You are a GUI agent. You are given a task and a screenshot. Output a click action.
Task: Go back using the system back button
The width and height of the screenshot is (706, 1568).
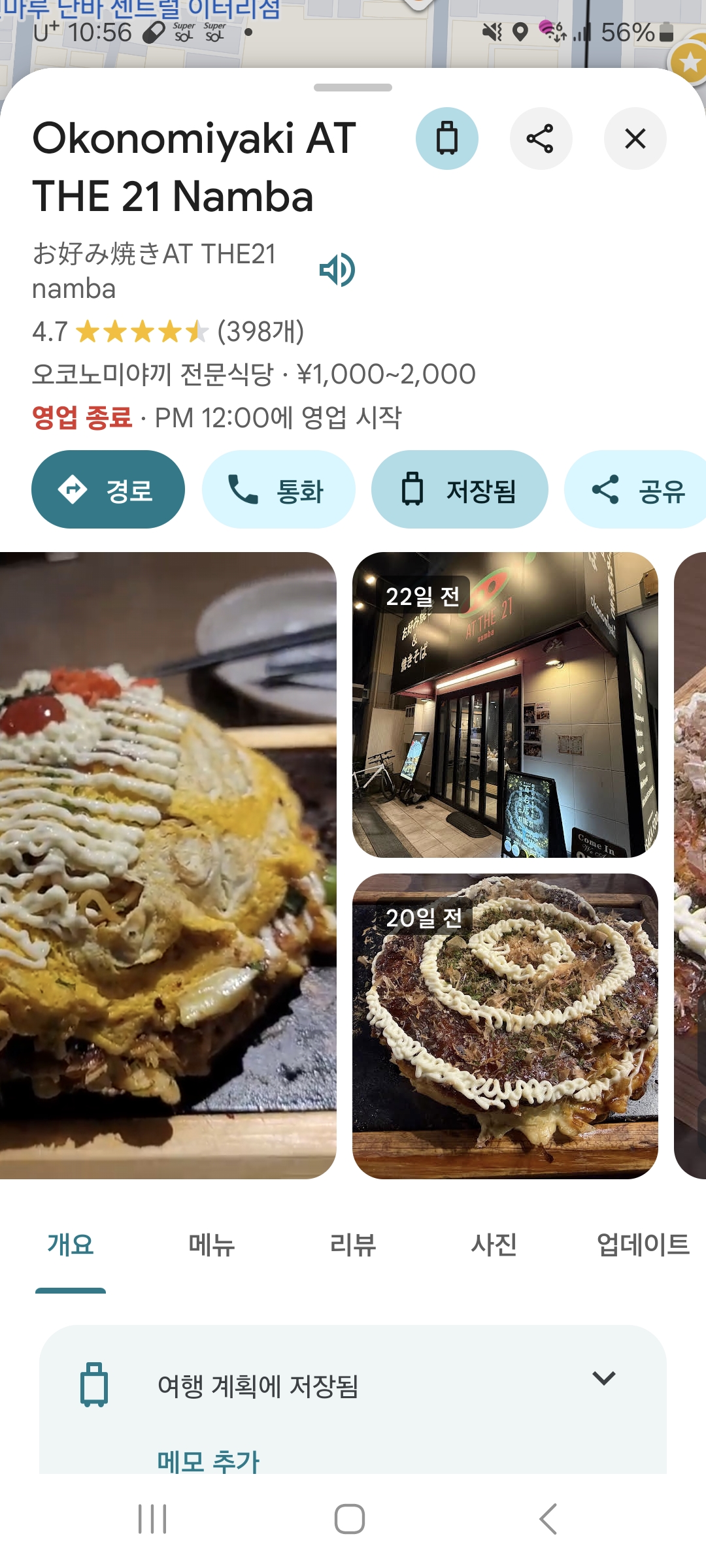click(548, 1519)
